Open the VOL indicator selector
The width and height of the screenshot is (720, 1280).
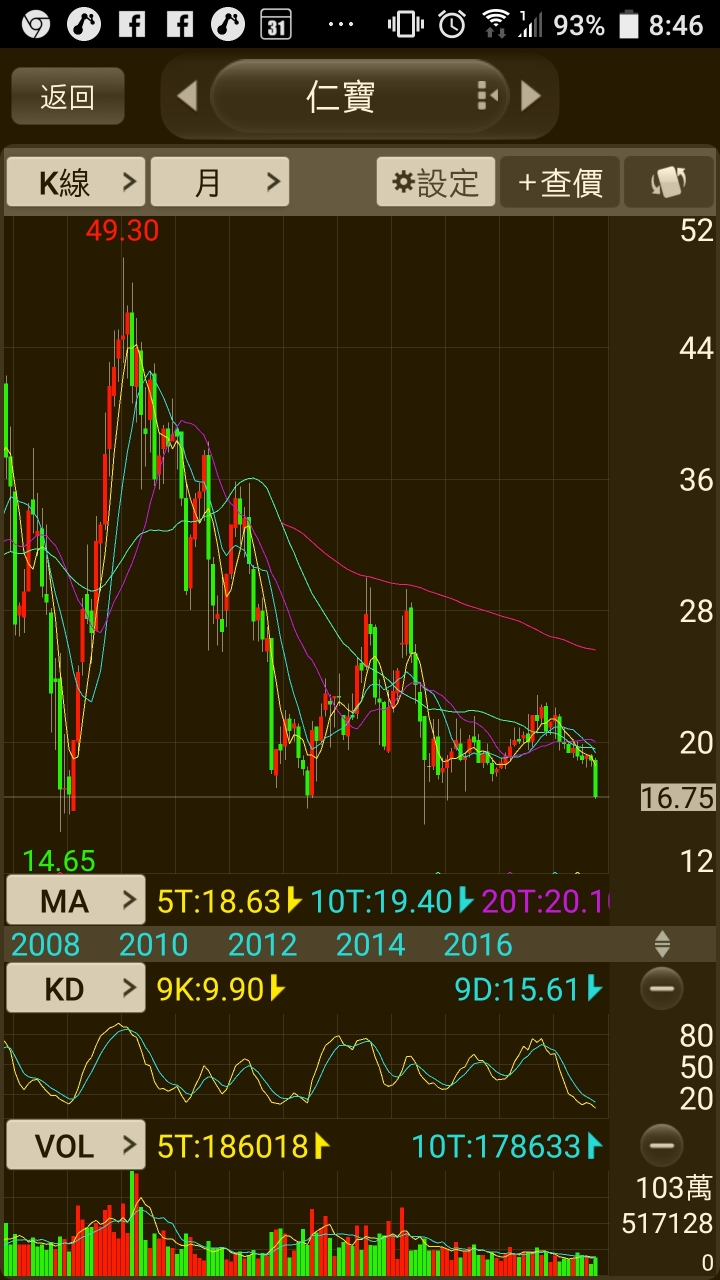pos(76,1145)
